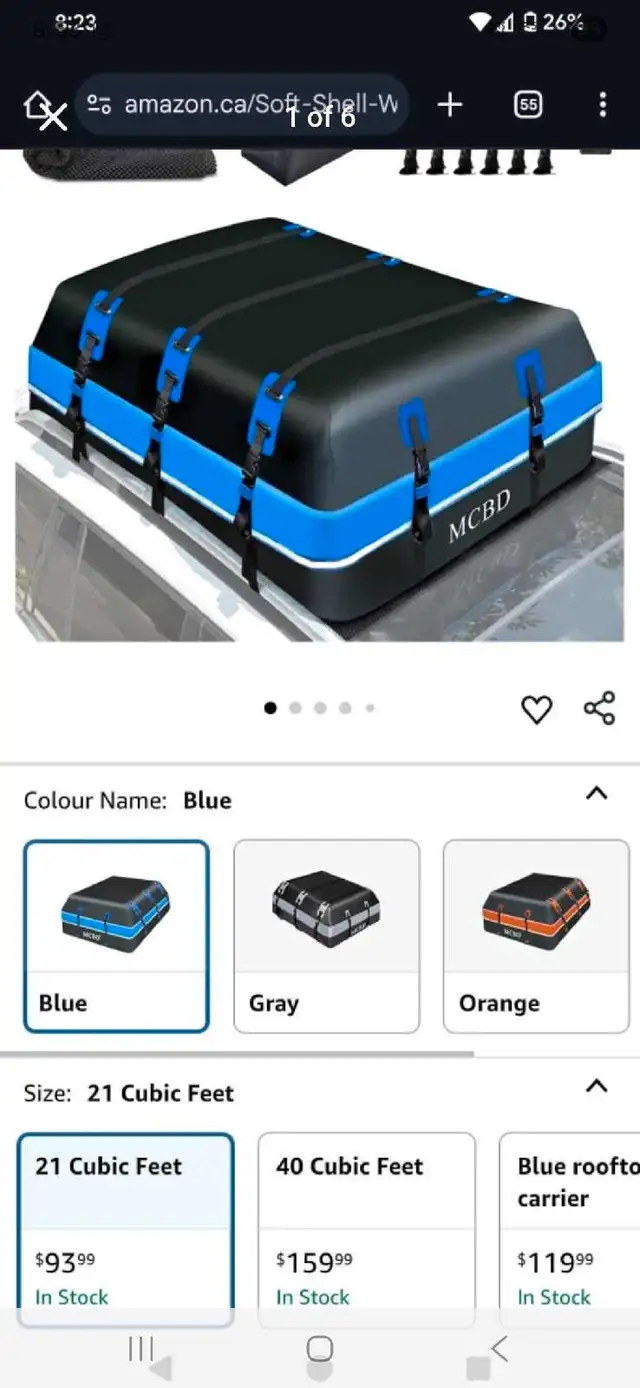Screen dimensions: 640x1388
Task: Collapse the Size section
Action: pyautogui.click(x=596, y=1086)
